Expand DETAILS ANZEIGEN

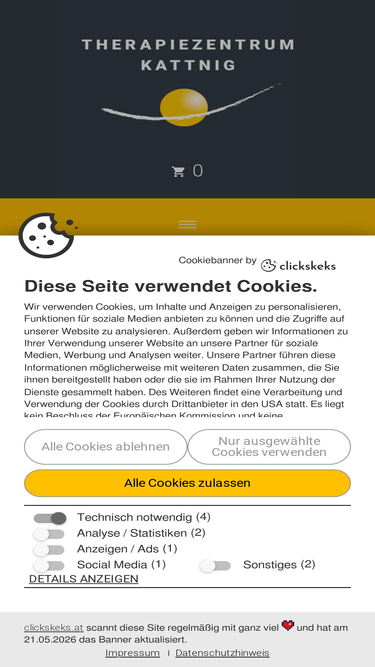point(84,579)
